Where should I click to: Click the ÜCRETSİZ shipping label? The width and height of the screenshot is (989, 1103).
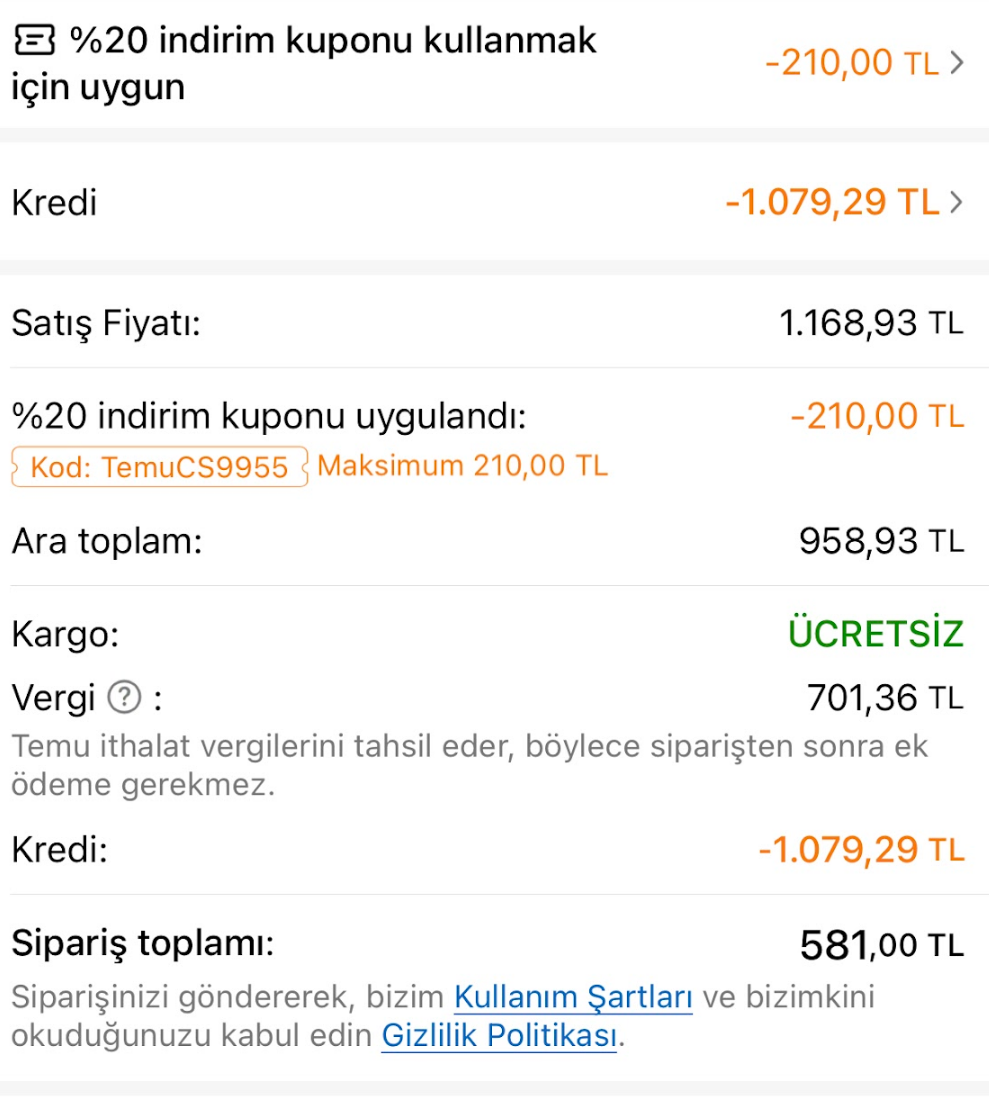878,631
